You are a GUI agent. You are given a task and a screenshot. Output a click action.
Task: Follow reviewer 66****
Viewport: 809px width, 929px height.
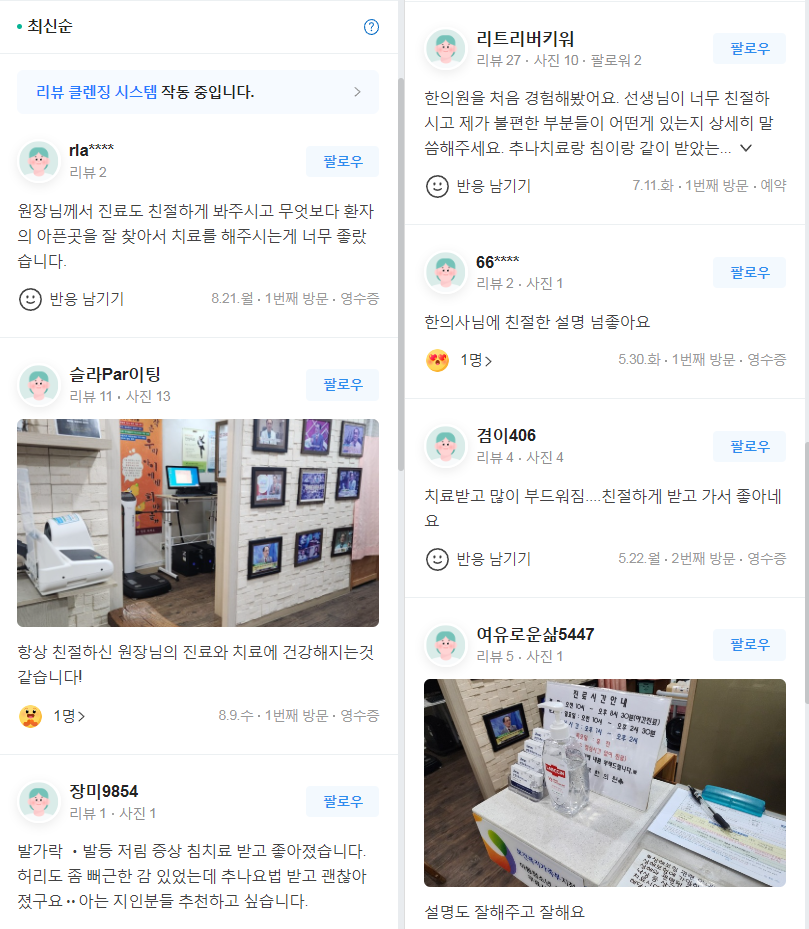[749, 272]
